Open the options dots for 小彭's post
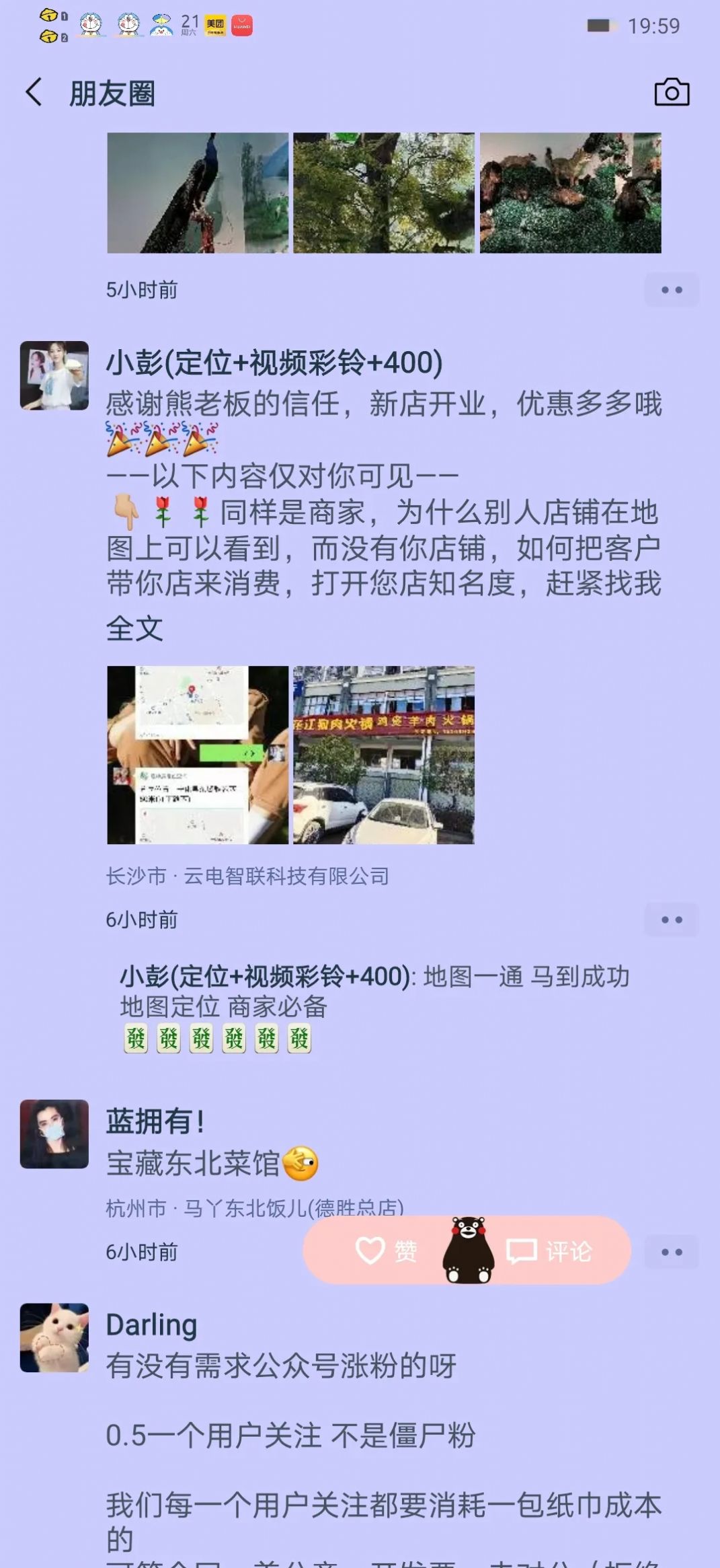 [672, 920]
